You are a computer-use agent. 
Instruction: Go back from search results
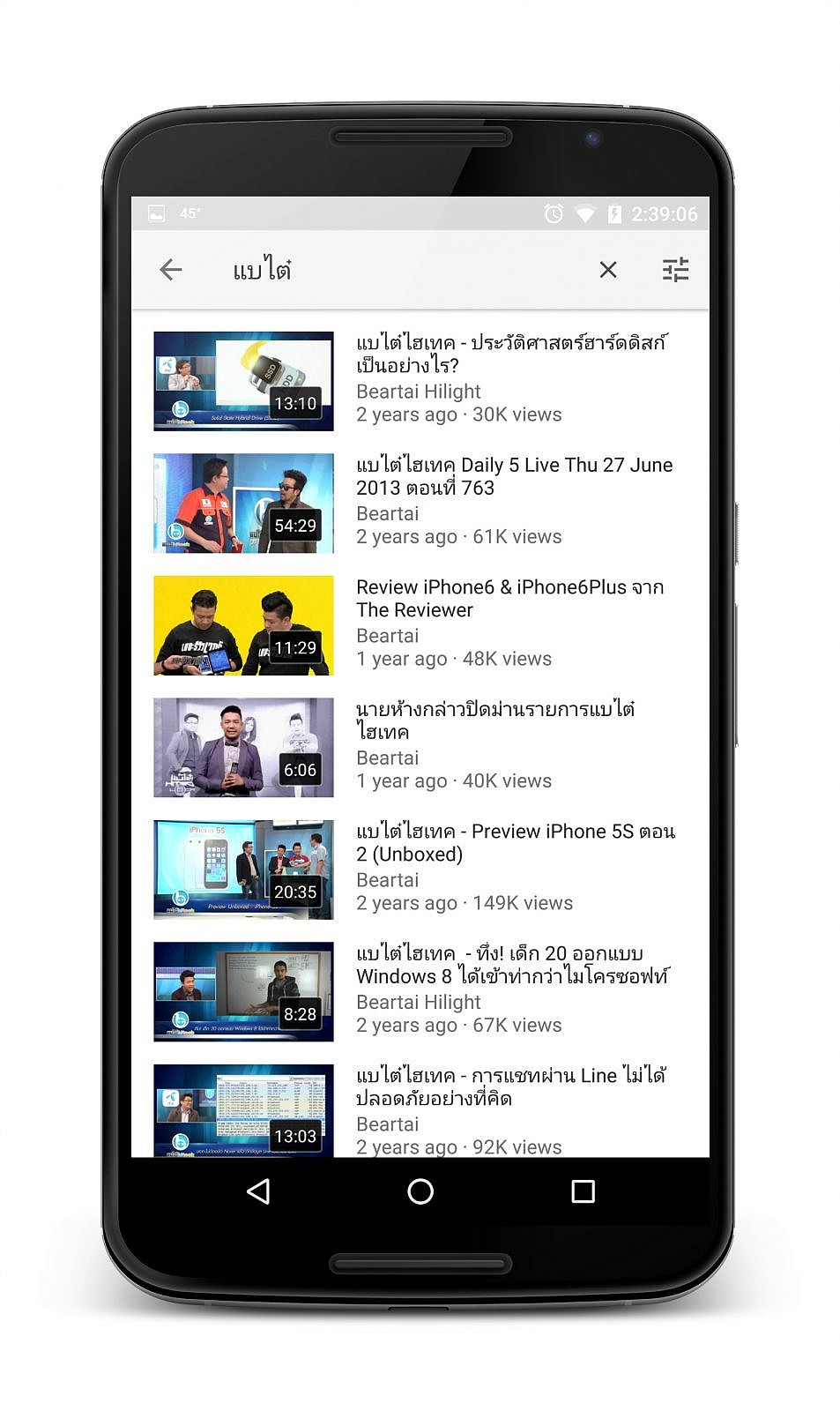(x=171, y=270)
